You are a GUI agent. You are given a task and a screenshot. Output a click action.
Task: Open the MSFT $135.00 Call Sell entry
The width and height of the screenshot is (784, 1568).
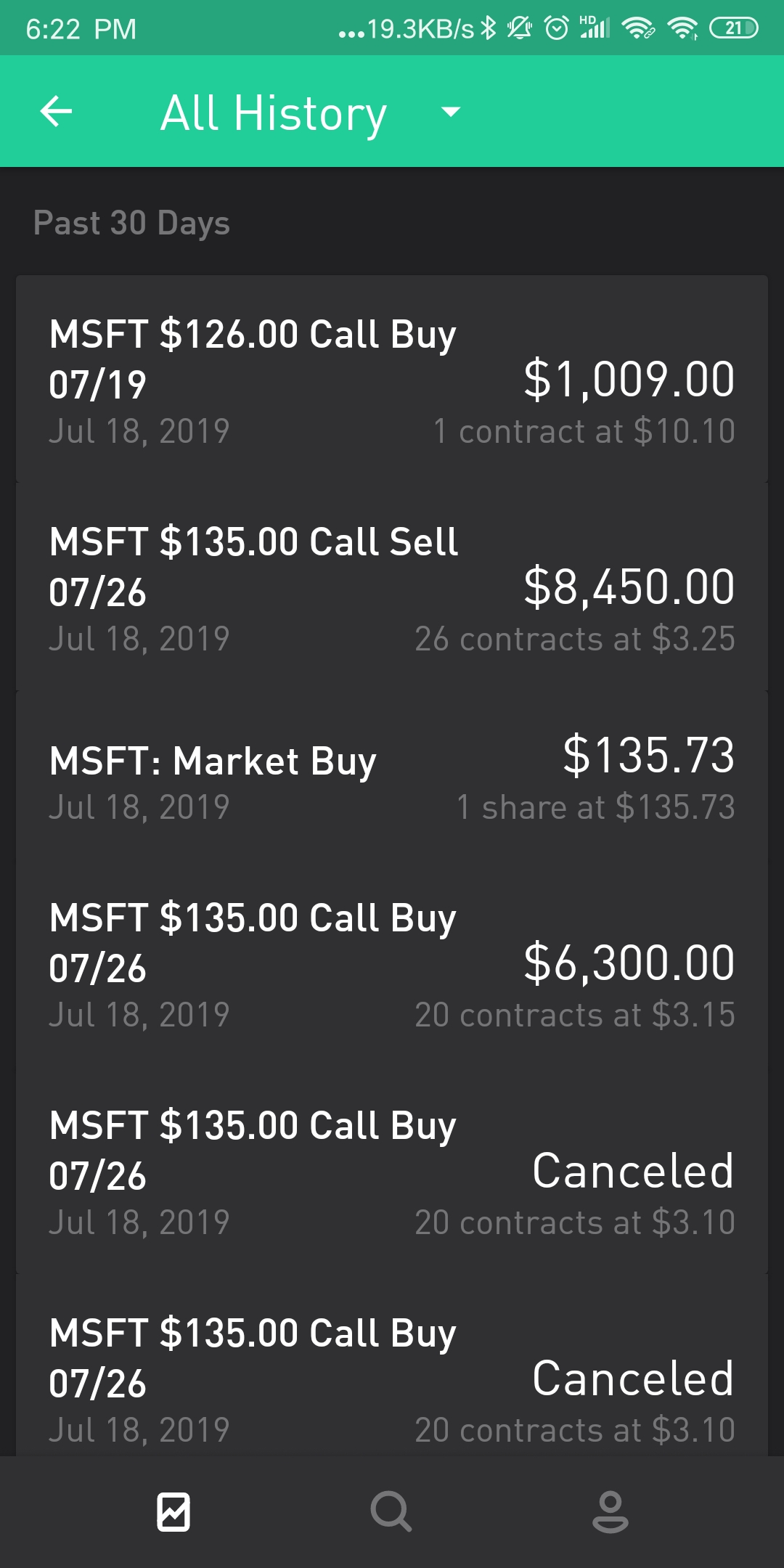coord(392,587)
